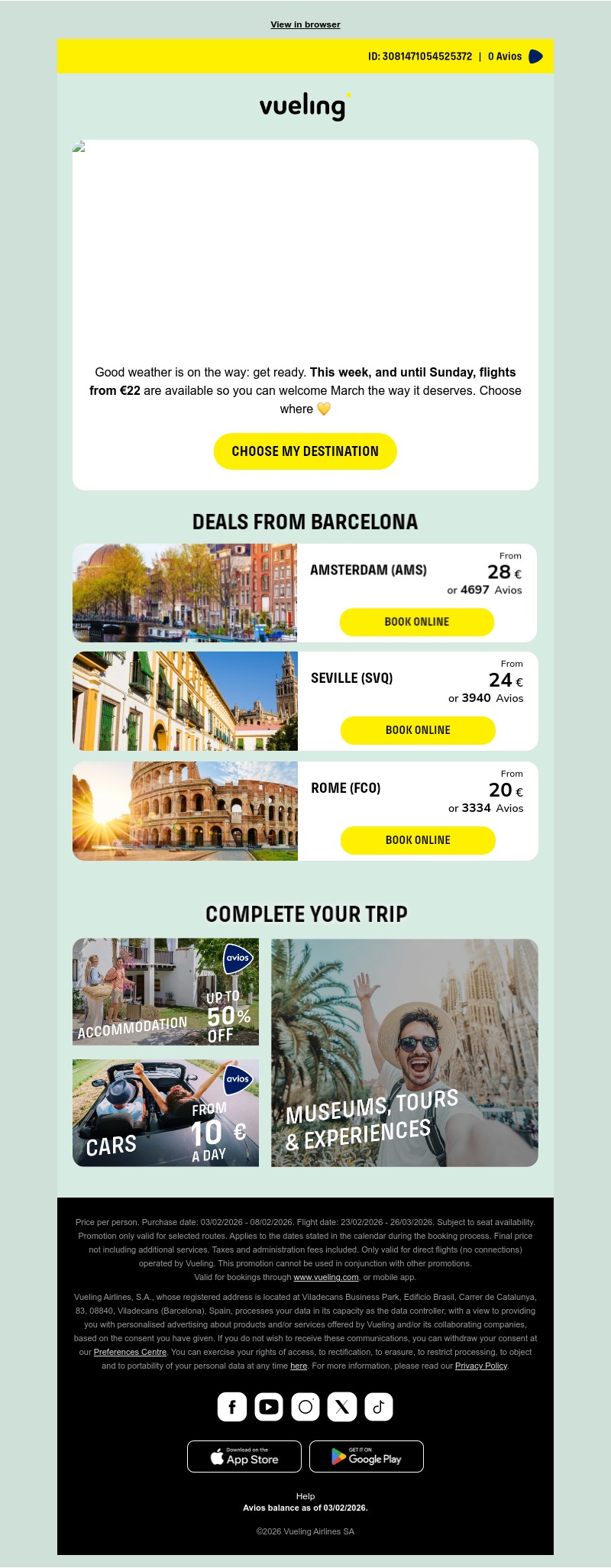This screenshot has height=1568, width=611.
Task: Open the Help link in the footer
Action: pos(305,1496)
